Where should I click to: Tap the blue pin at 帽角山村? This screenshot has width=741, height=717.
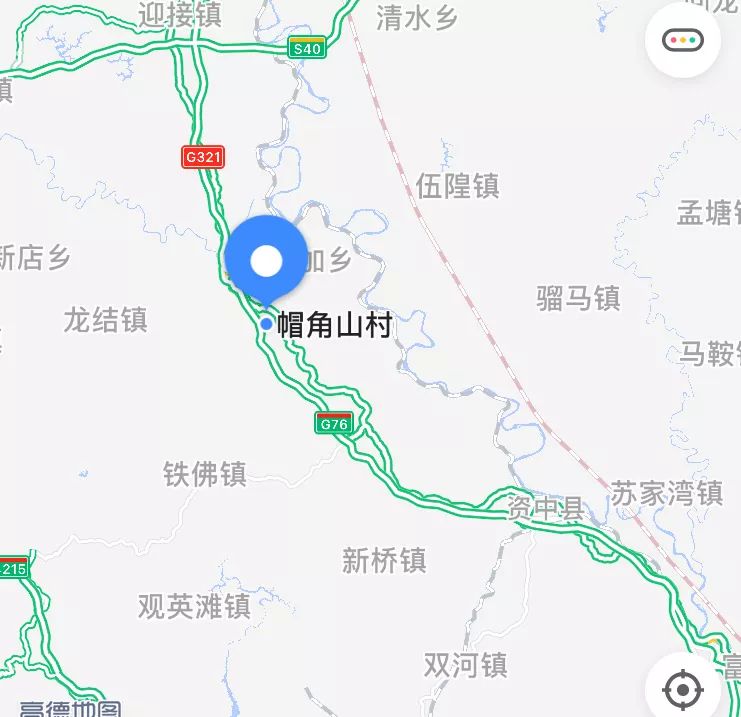[266, 262]
